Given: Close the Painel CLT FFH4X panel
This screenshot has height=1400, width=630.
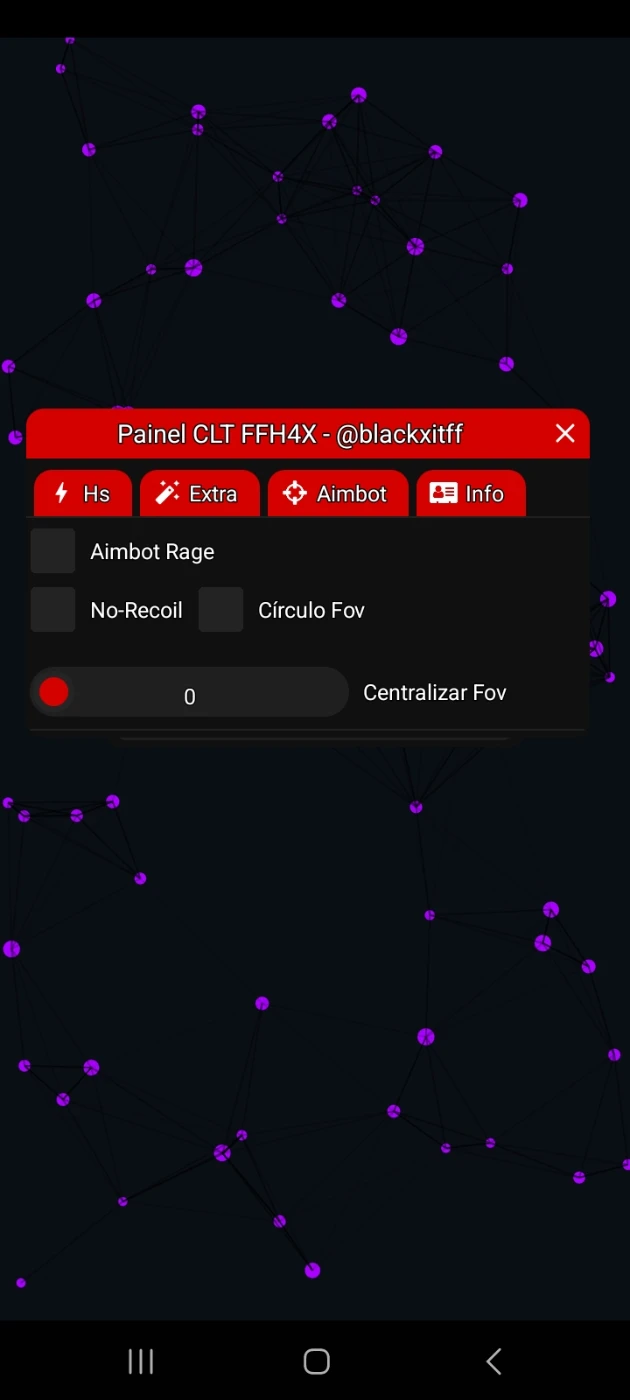Looking at the screenshot, I should point(565,433).
